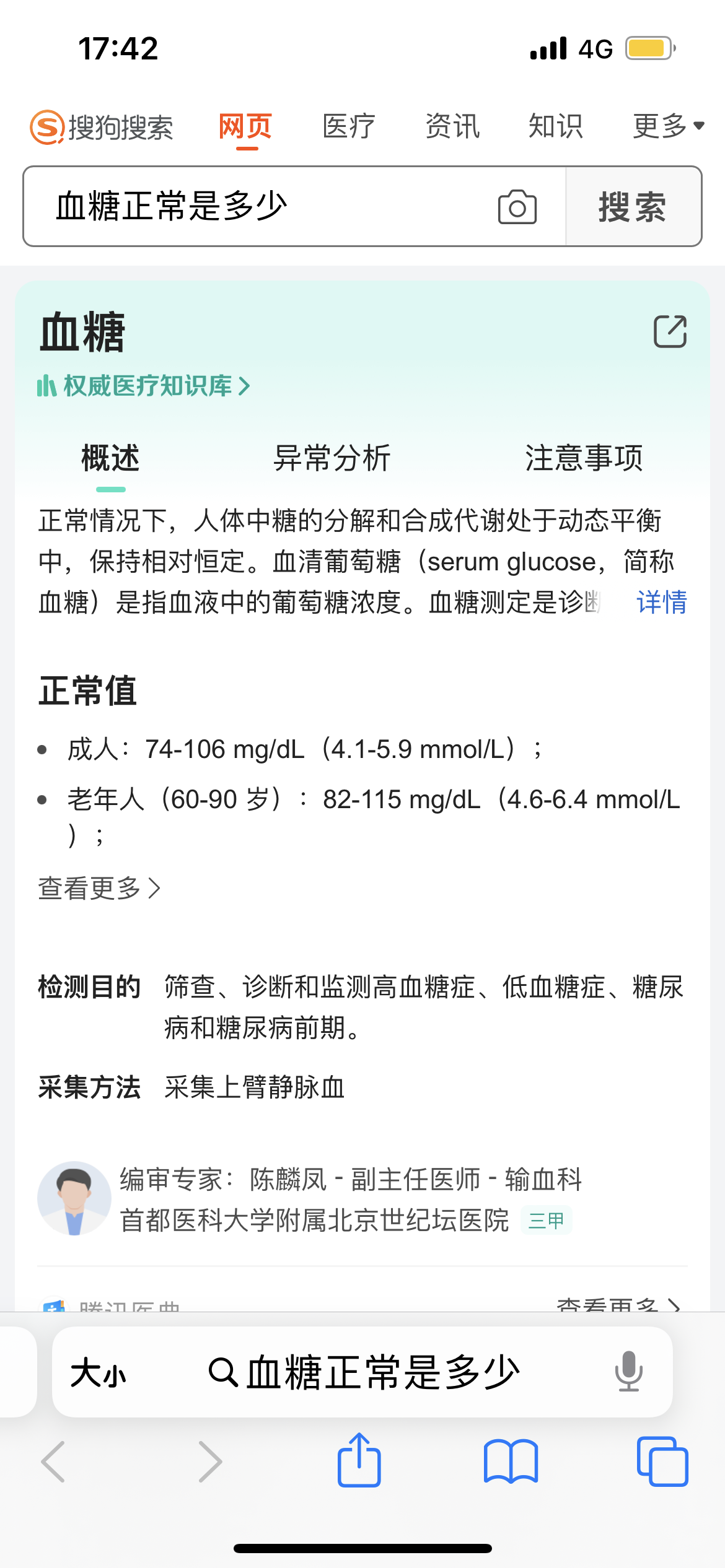Show the Safari tabs overview

pyautogui.click(x=662, y=1461)
